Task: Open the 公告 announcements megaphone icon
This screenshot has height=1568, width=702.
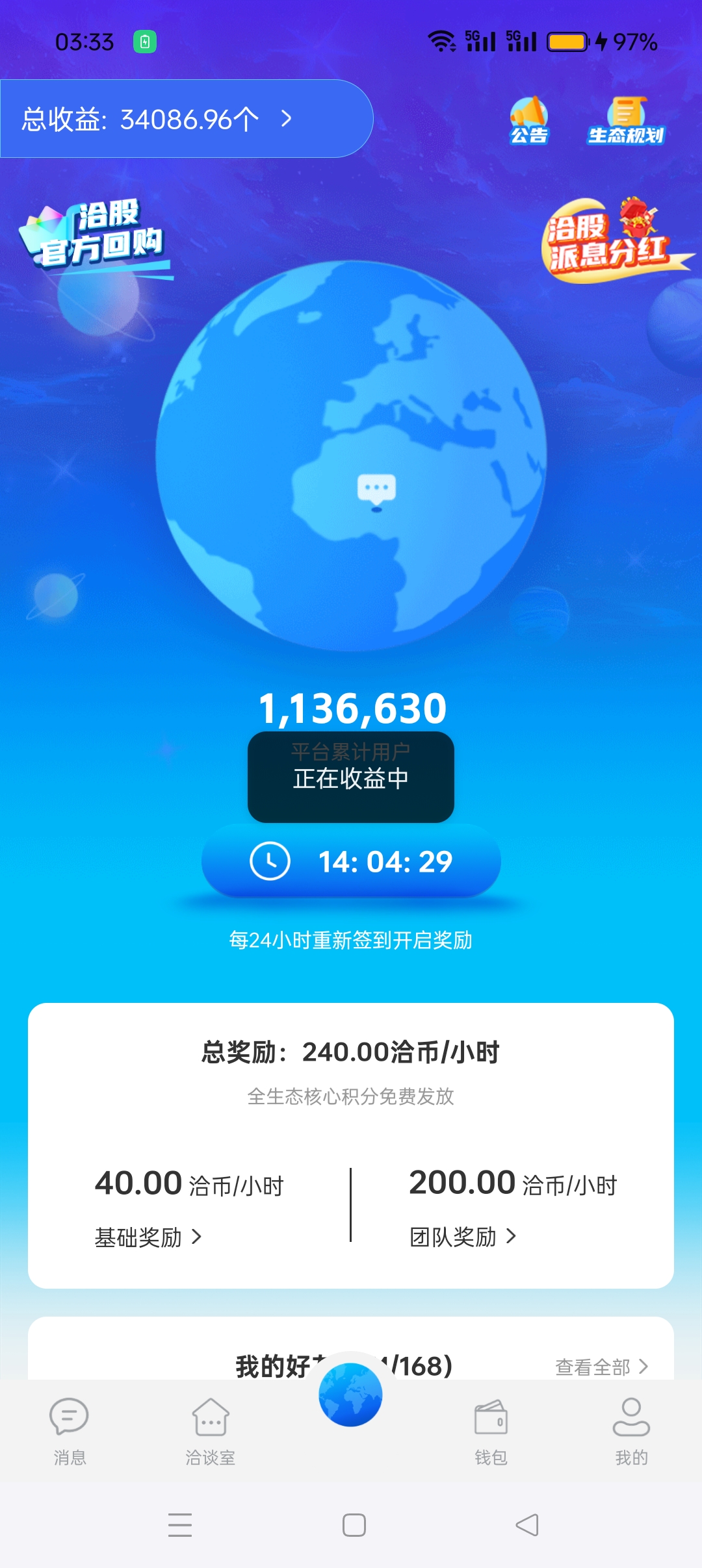Action: (528, 120)
